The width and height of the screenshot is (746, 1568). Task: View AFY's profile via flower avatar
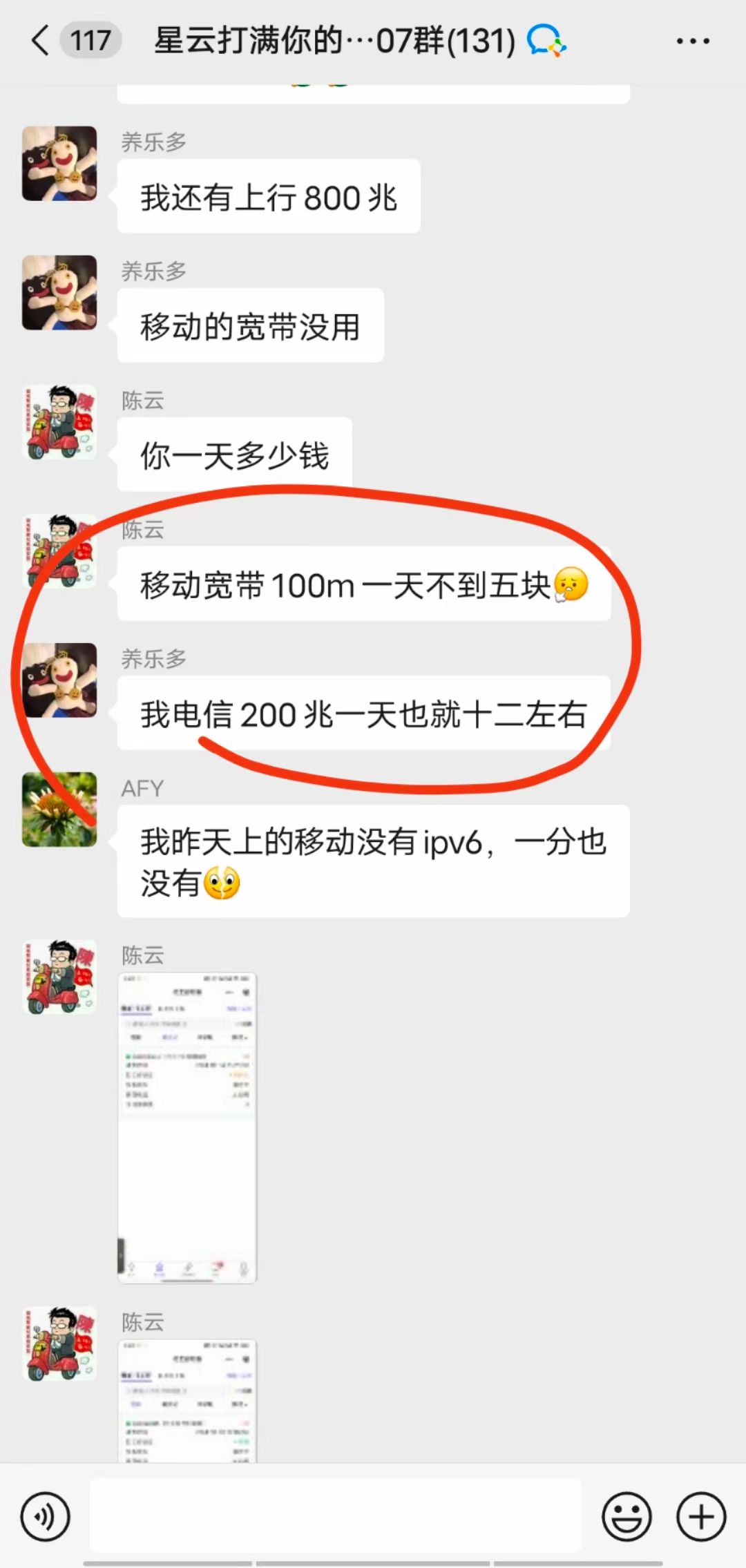(59, 810)
